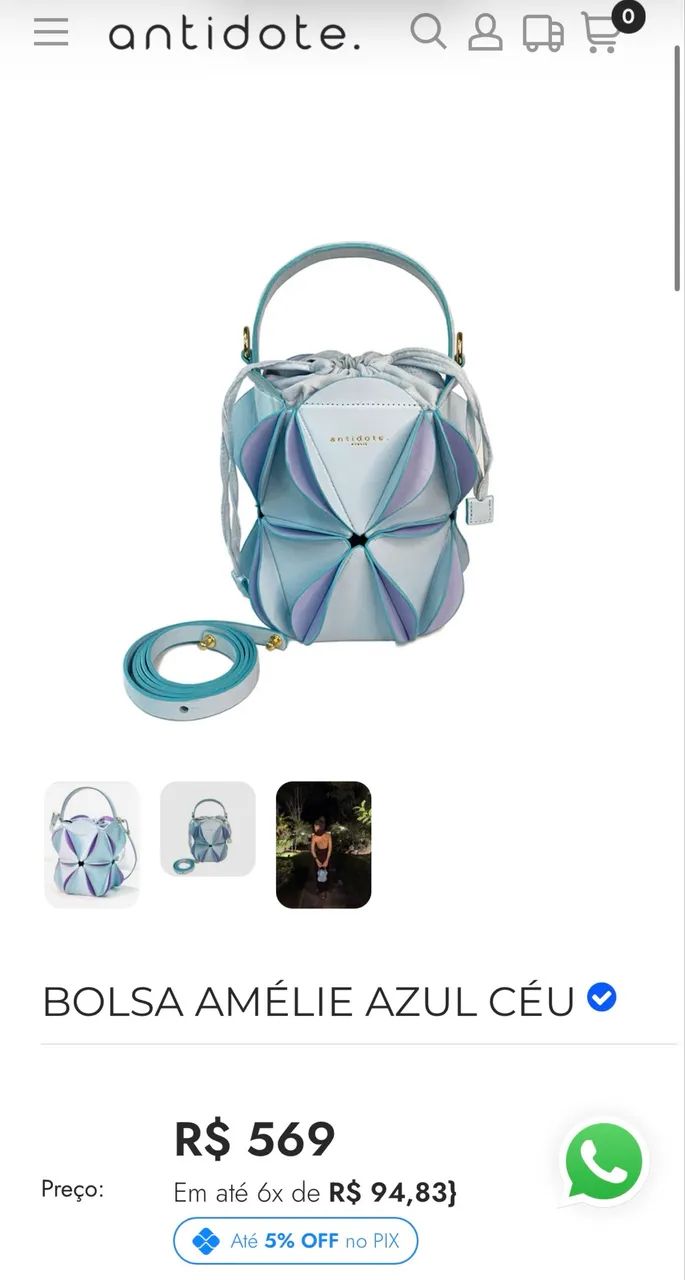Open the hamburger menu

51,32
